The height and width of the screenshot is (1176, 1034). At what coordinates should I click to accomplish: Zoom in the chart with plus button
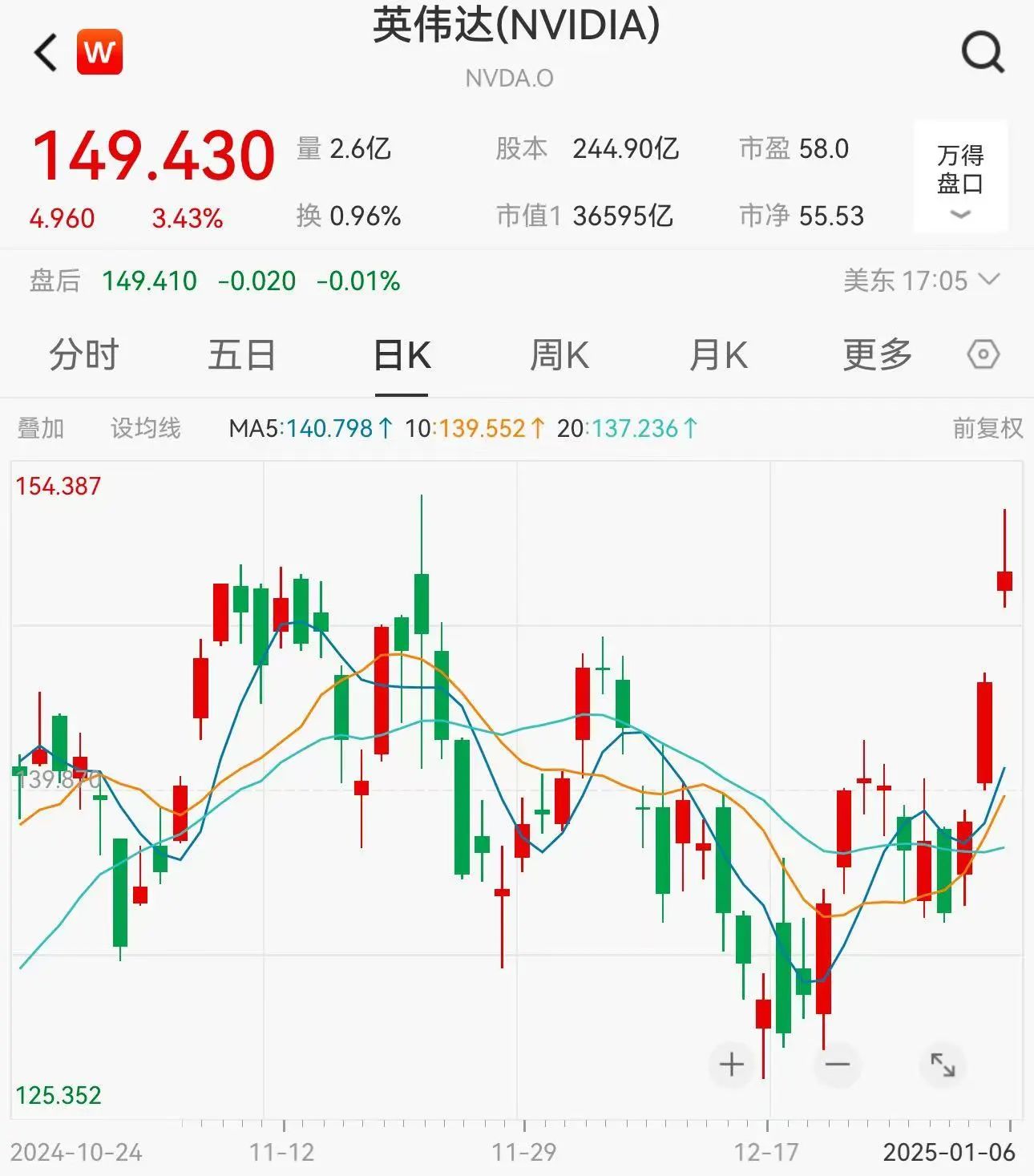(x=731, y=1065)
